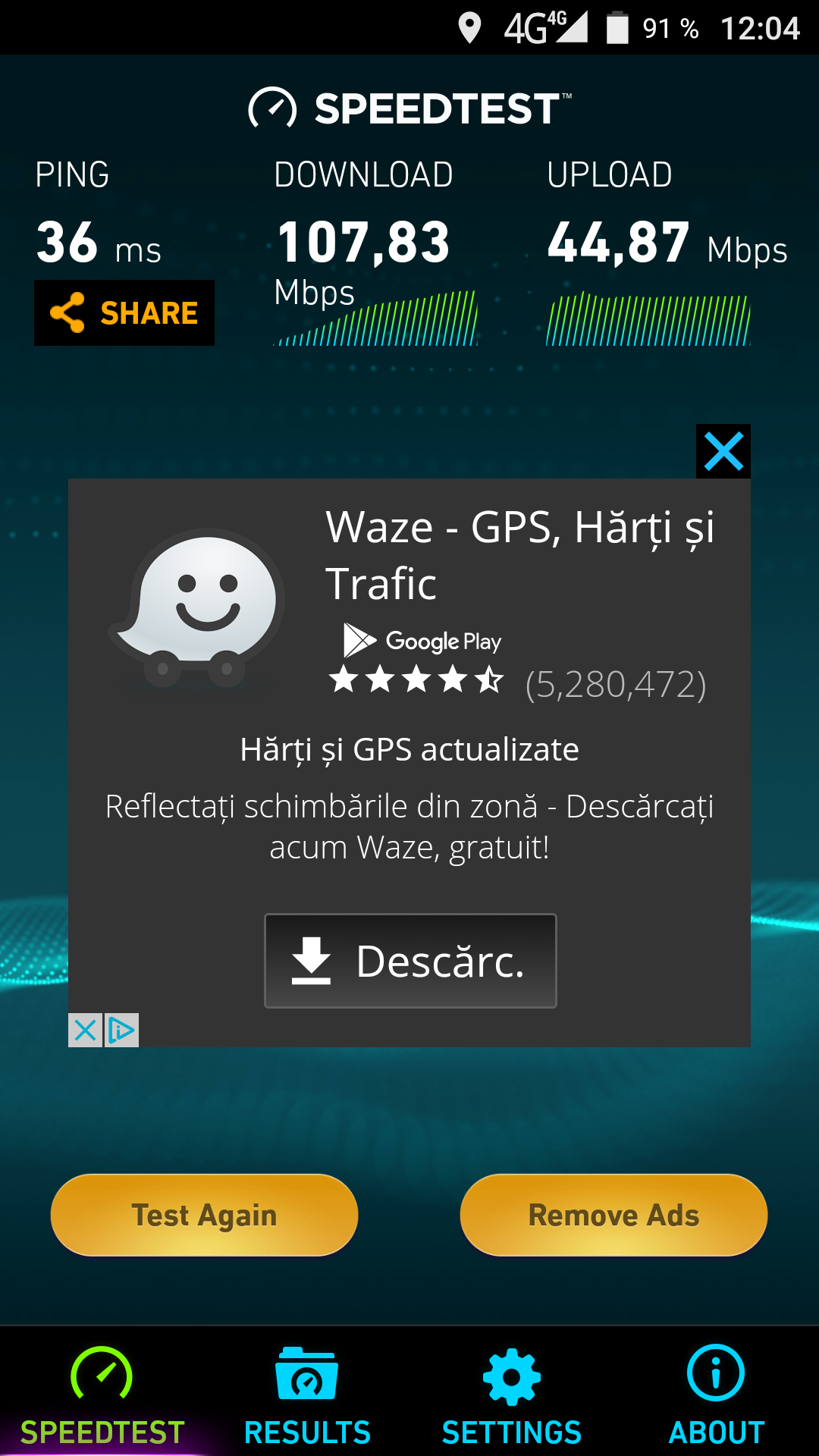The width and height of the screenshot is (819, 1456).
Task: Switch to the Results tab
Action: coord(307,1397)
